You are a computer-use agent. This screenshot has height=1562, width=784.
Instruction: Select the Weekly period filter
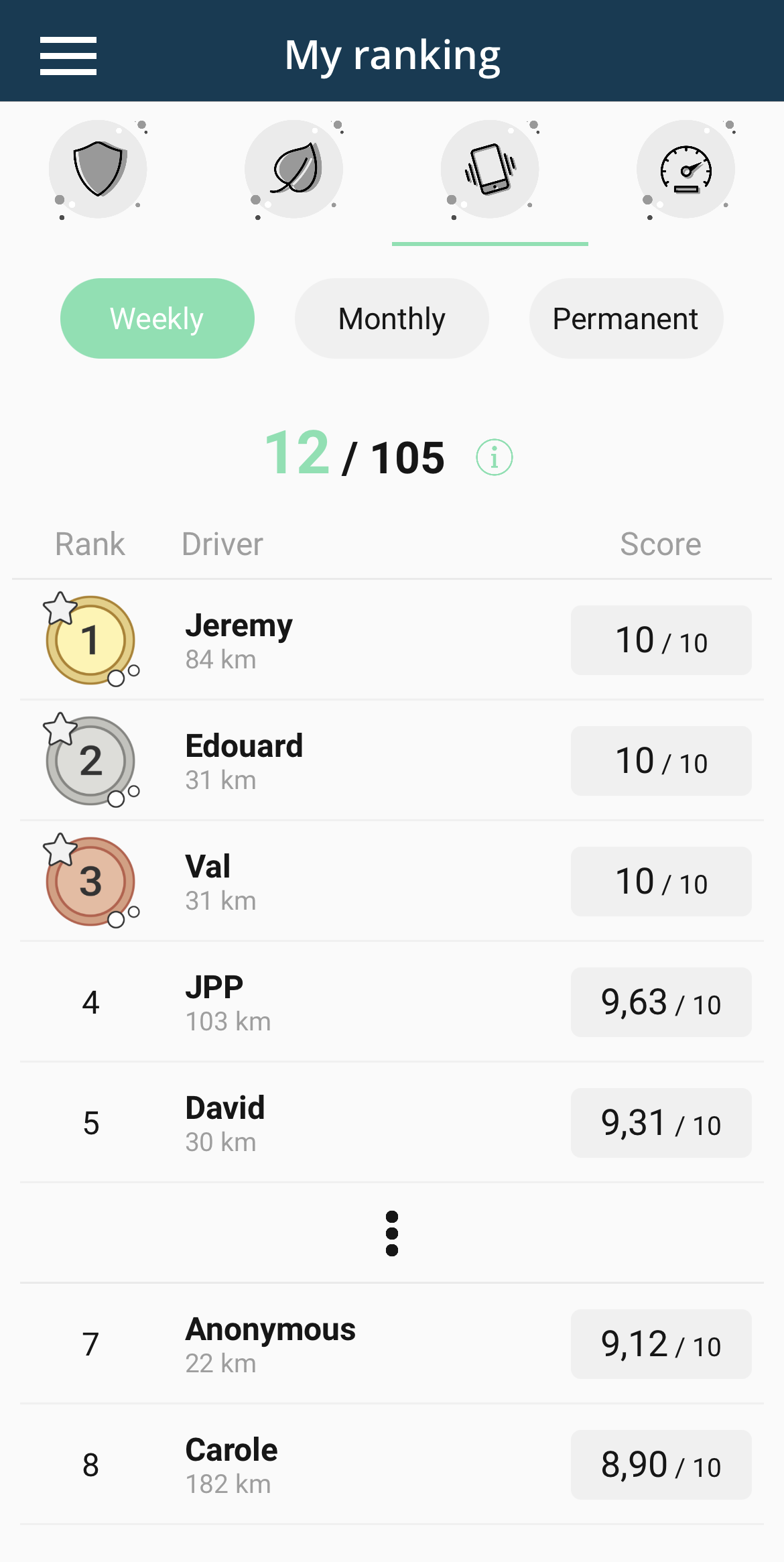(157, 318)
